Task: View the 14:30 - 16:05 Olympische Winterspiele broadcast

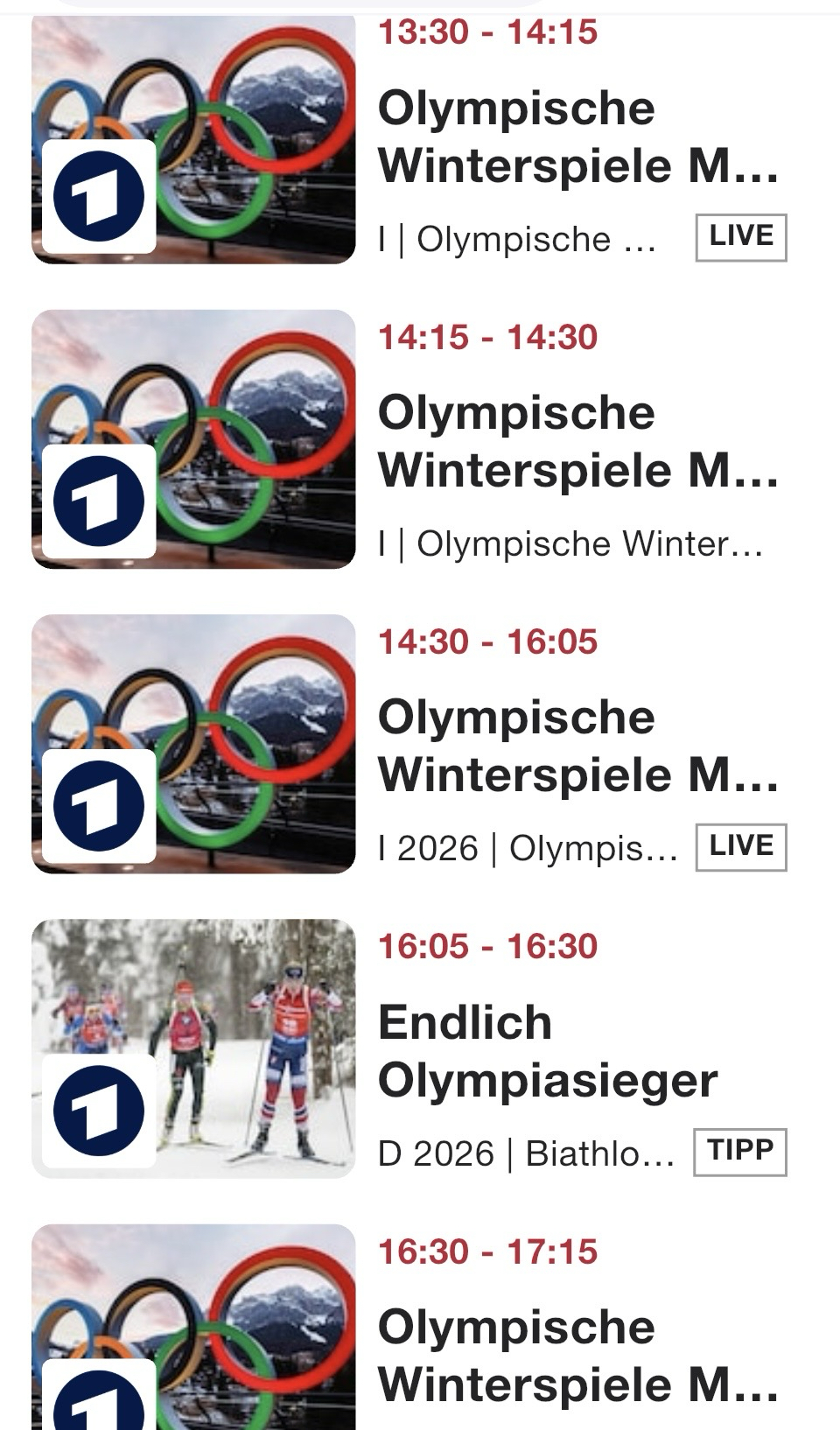Action: 577,747
